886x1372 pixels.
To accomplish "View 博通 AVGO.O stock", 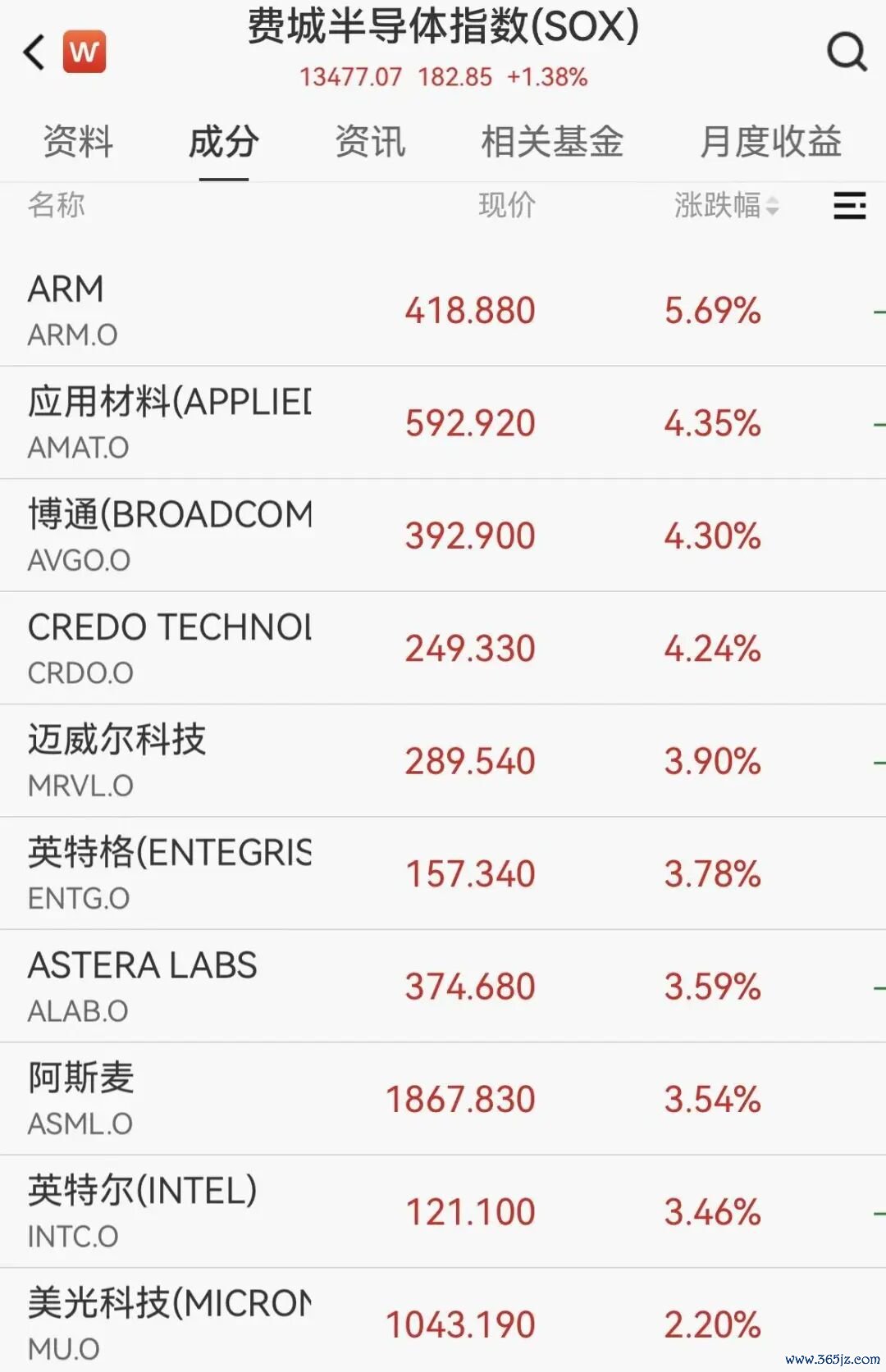I will [443, 536].
